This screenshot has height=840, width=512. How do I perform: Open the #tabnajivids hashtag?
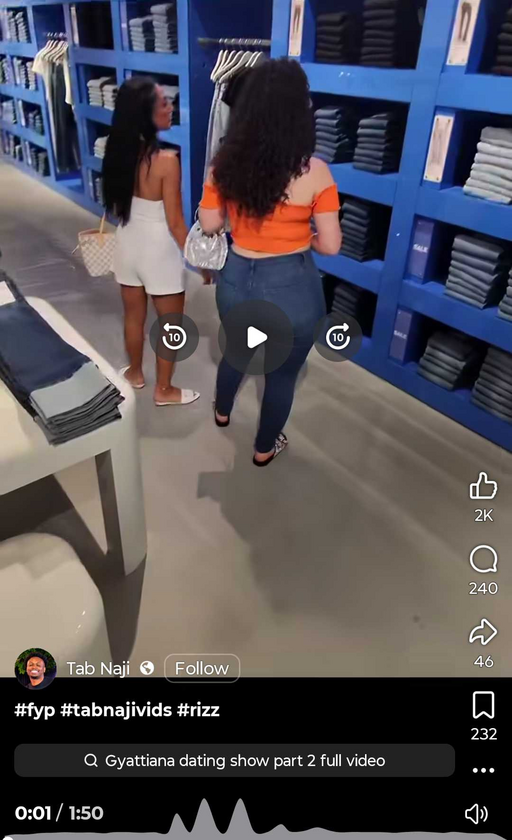[116, 710]
